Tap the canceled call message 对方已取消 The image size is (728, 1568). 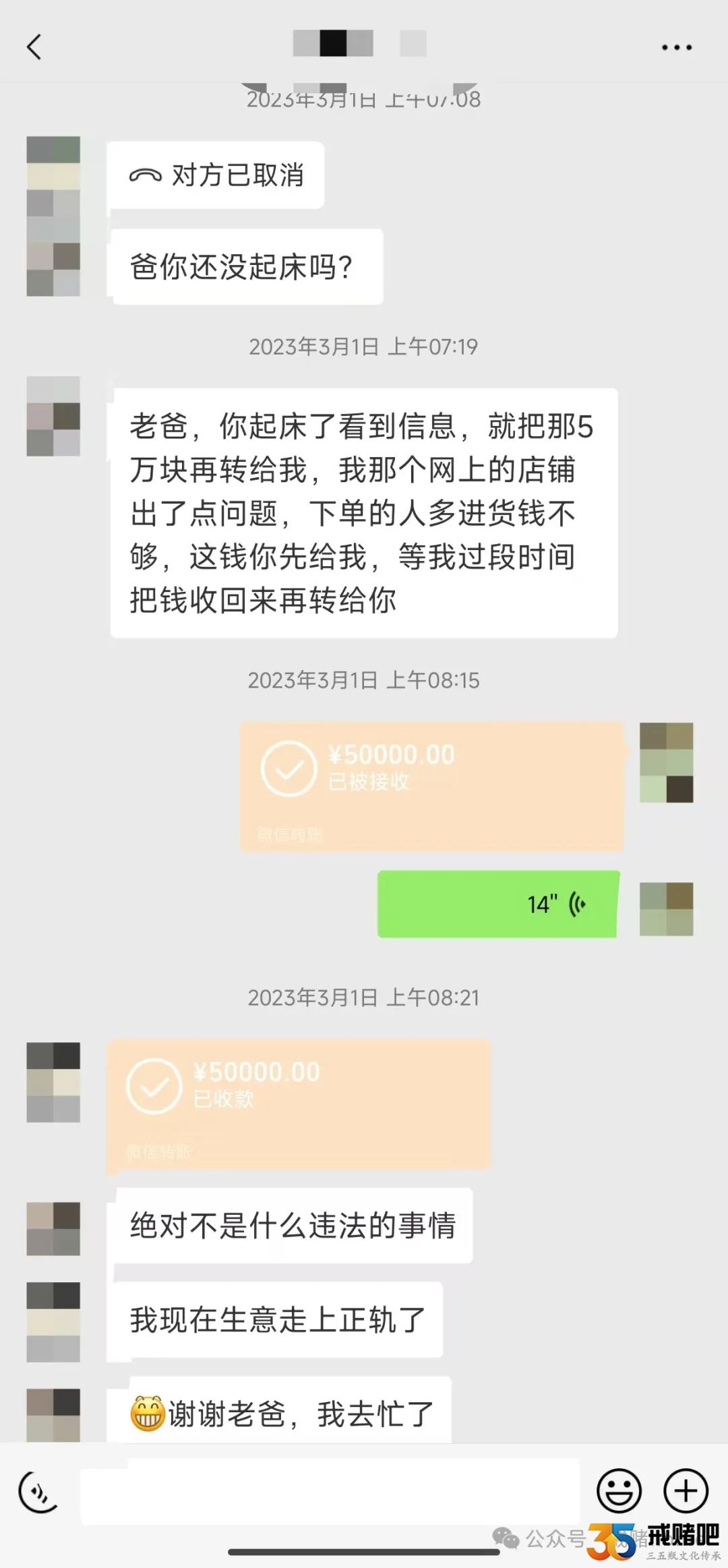coord(216,175)
